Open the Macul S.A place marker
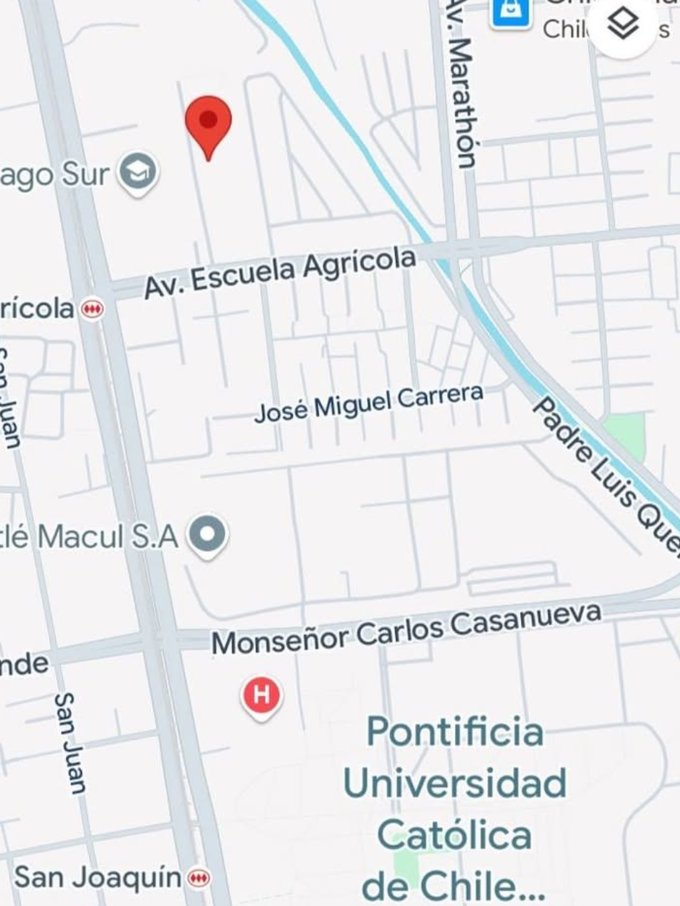 pos(209,536)
